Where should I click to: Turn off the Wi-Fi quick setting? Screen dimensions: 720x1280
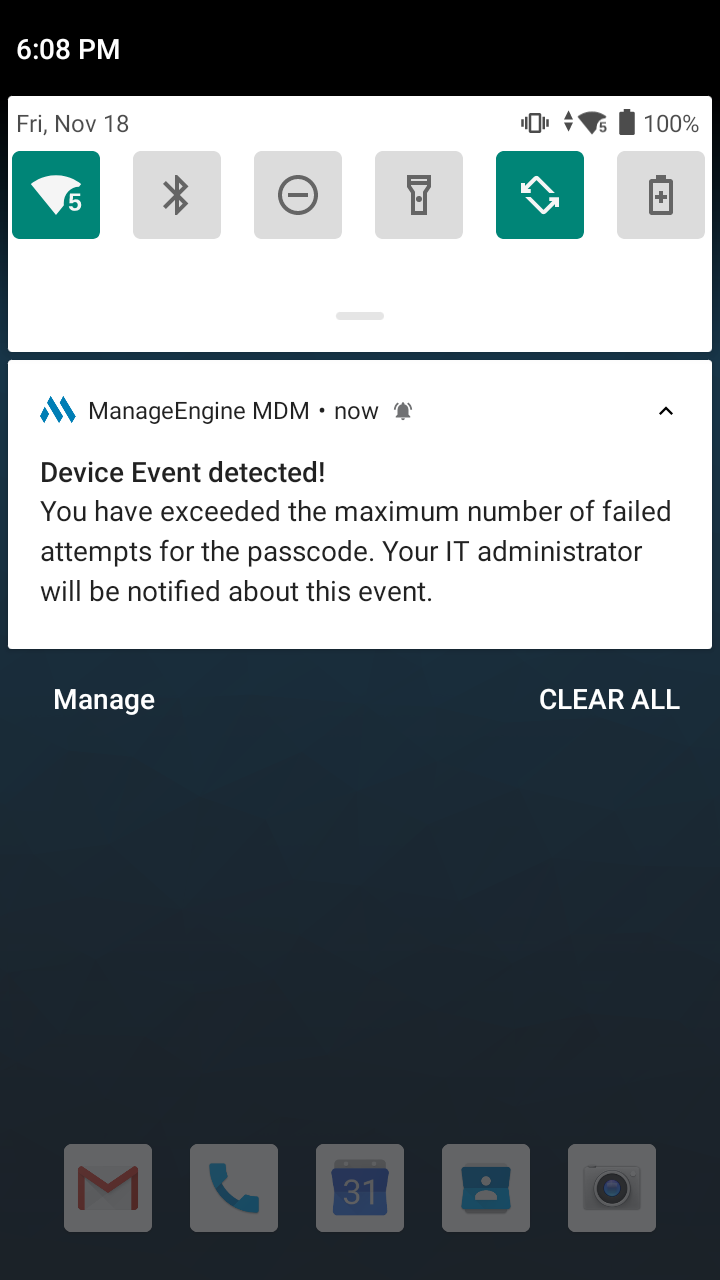56,195
